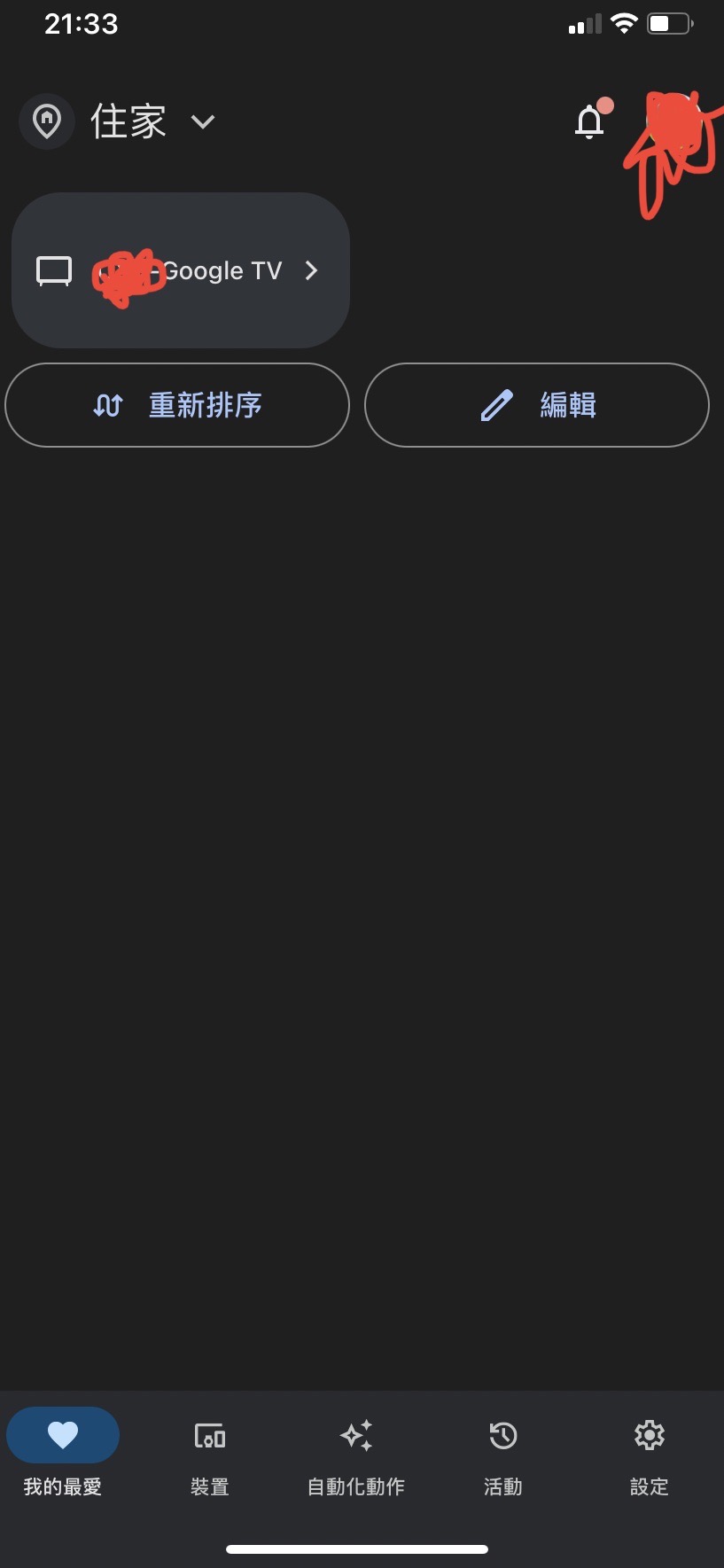
Task: Open the notifications bell
Action: pos(589,121)
